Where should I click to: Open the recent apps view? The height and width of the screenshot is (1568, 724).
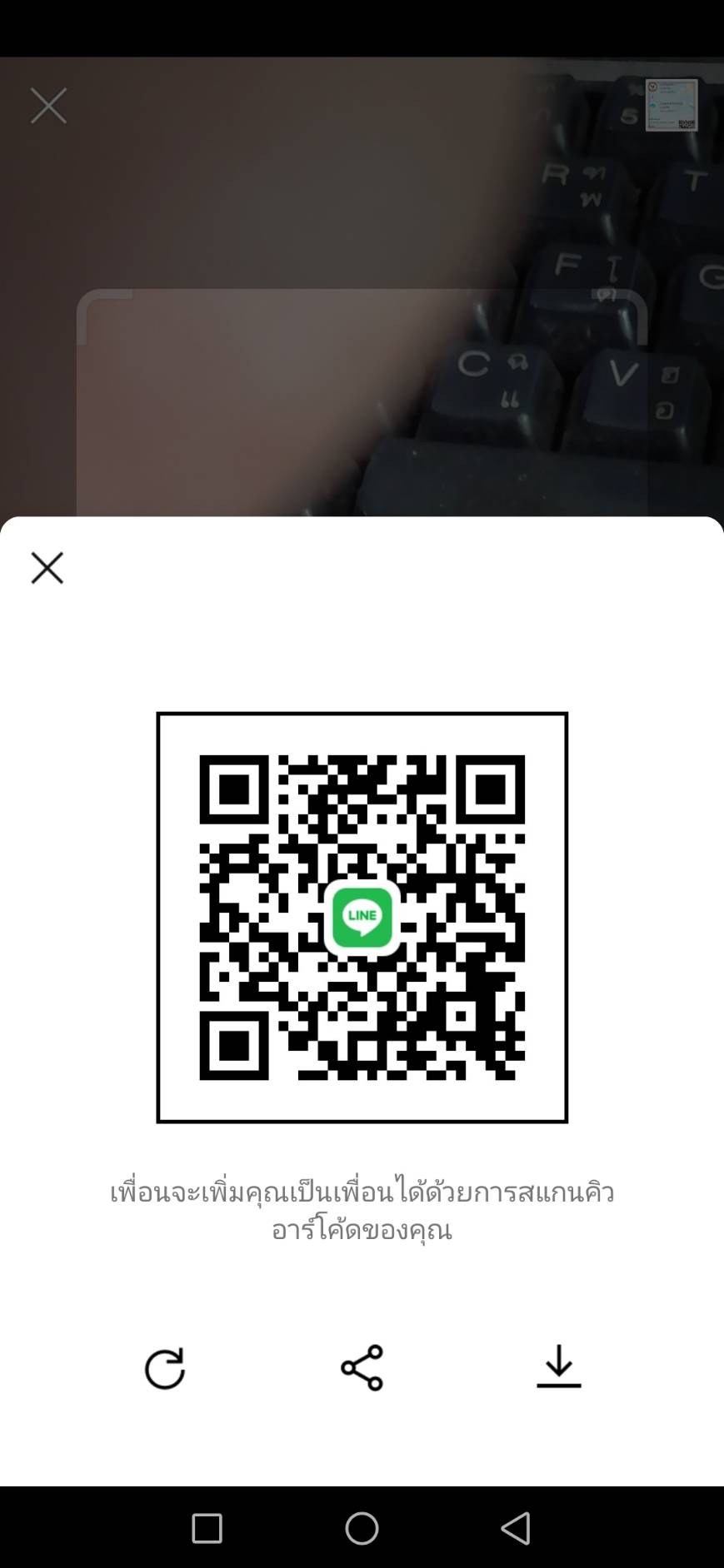pyautogui.click(x=207, y=1529)
